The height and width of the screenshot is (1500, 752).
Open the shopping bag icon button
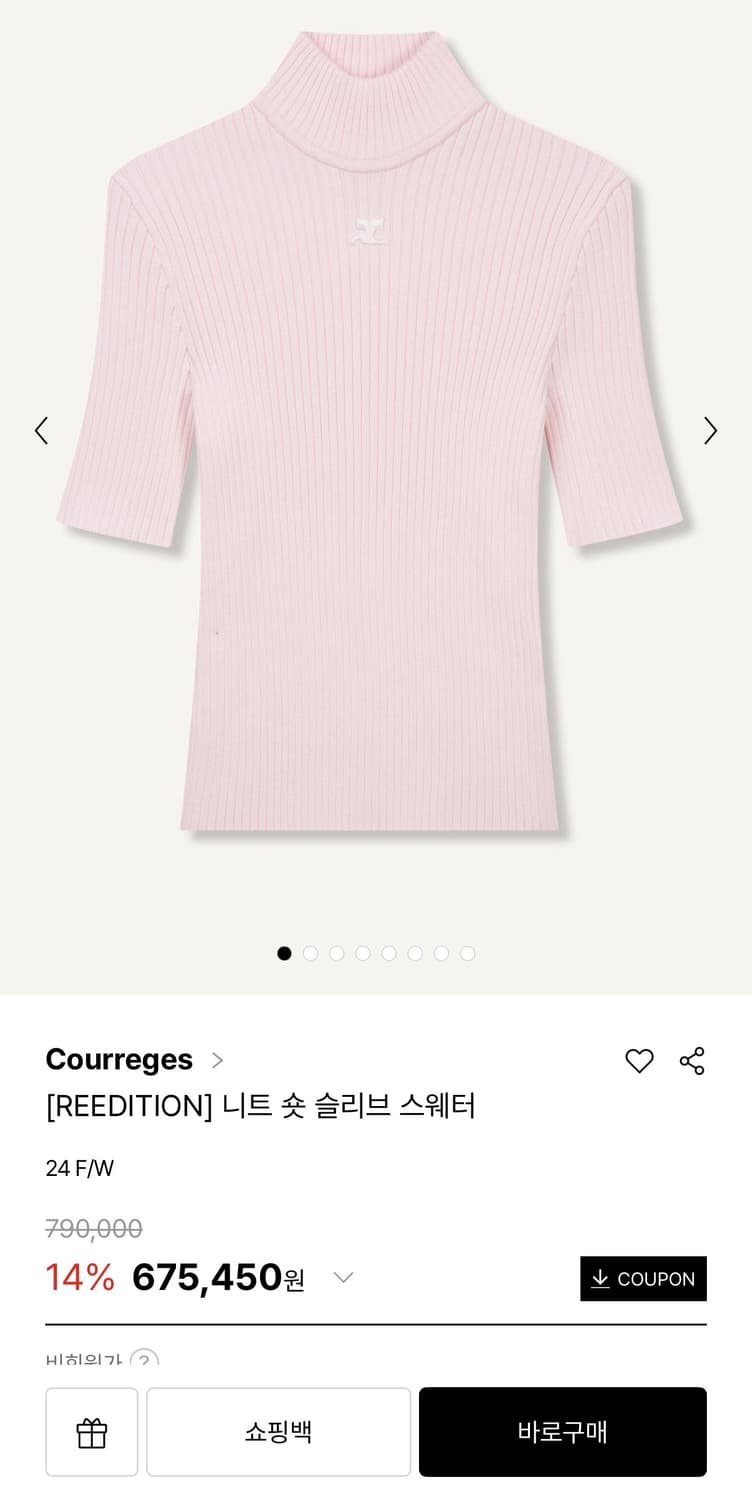point(278,1432)
